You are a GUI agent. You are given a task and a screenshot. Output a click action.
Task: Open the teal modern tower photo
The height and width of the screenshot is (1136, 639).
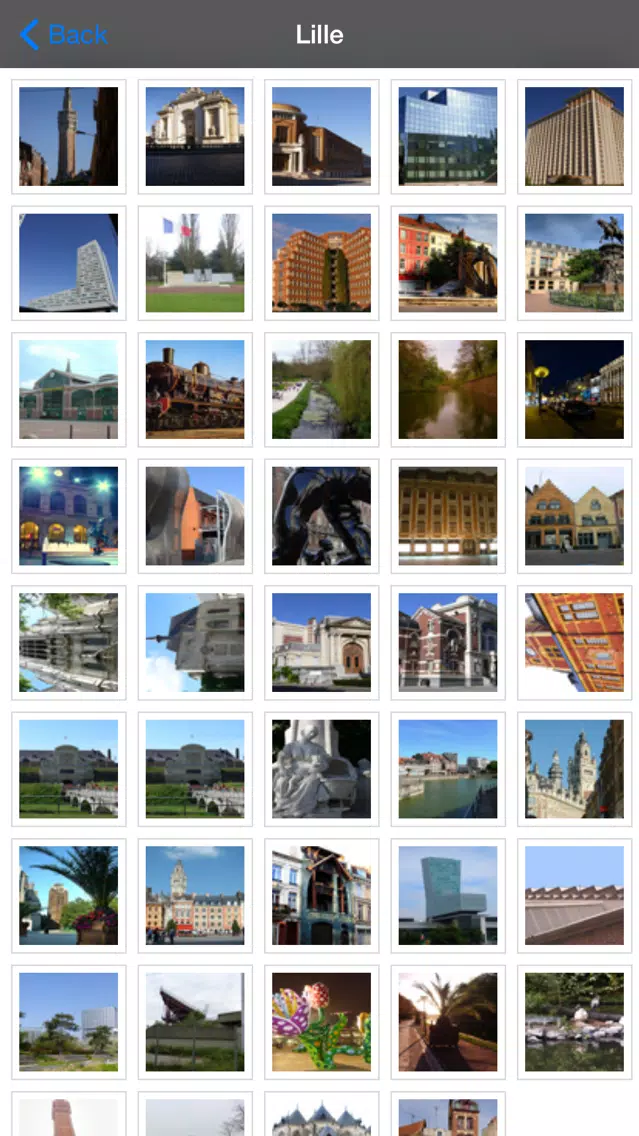448,895
